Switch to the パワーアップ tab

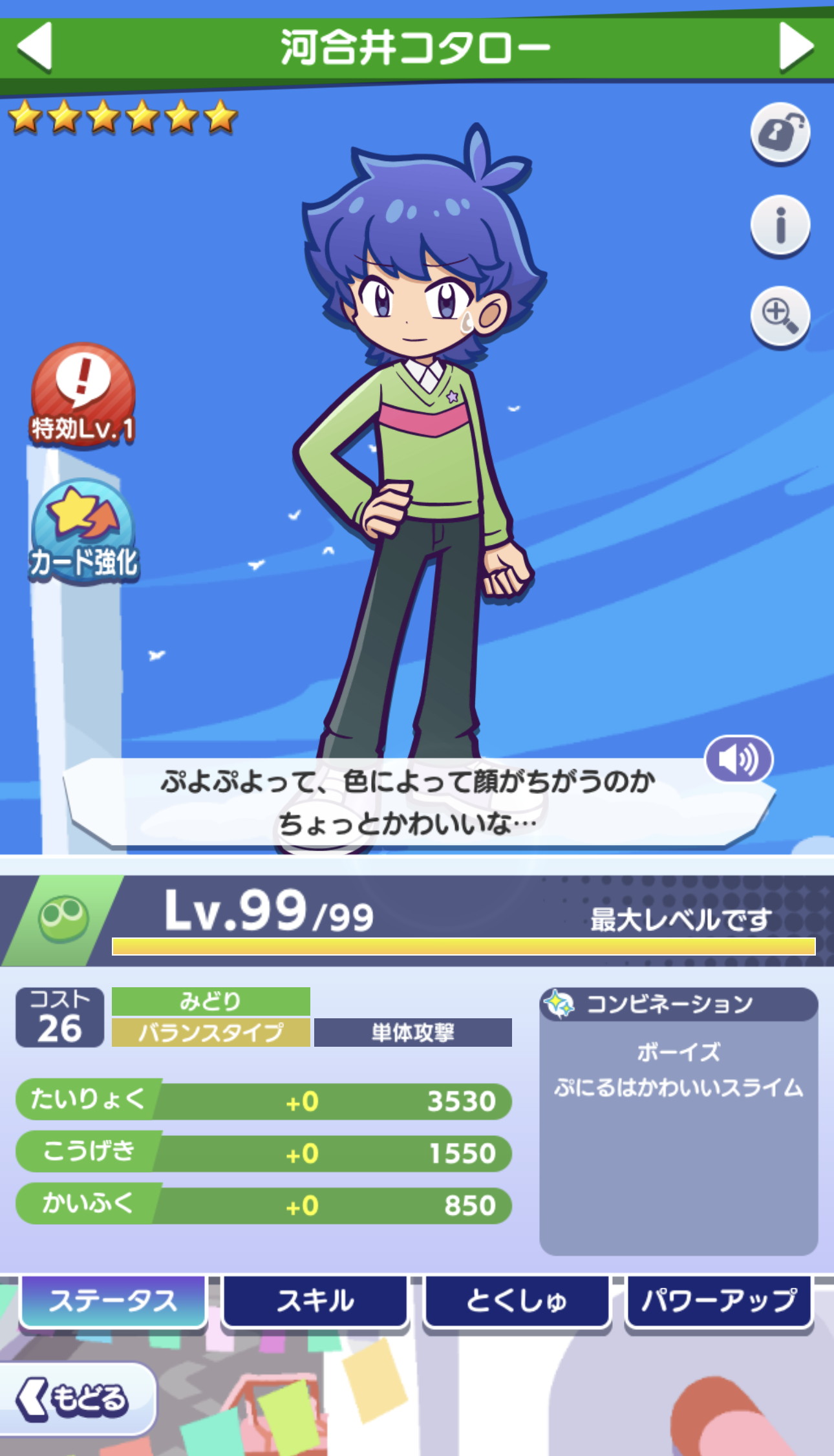719,1301
